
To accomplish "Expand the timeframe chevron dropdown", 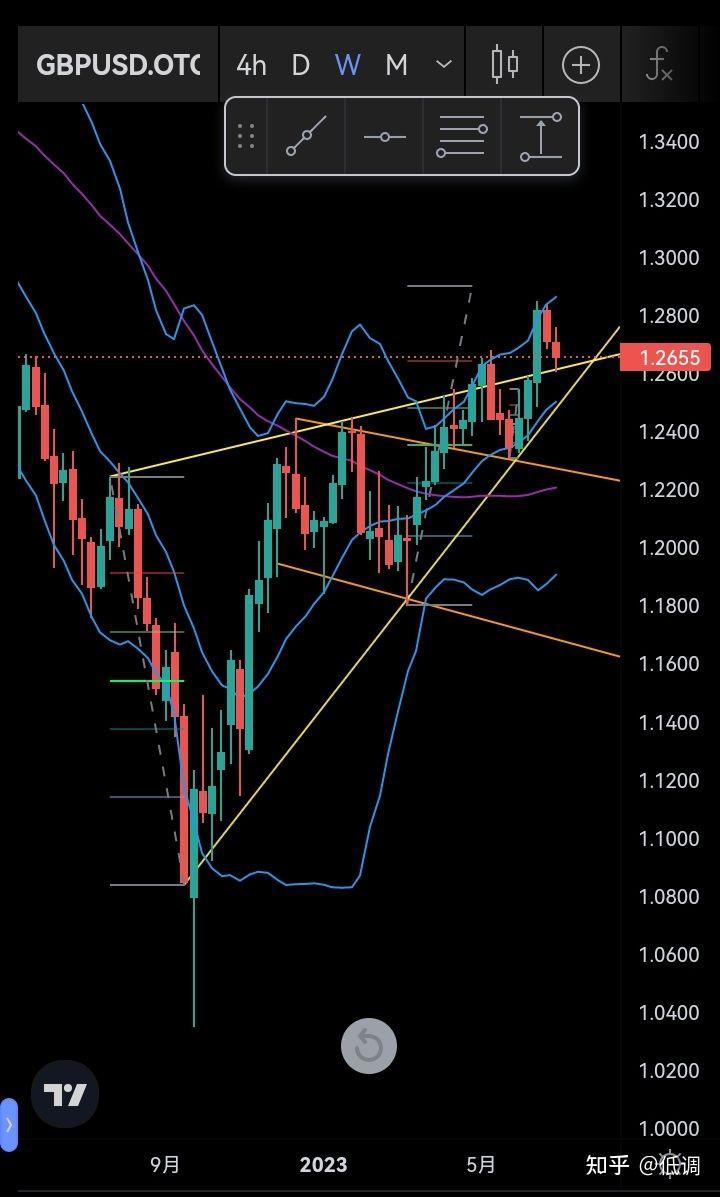I will [x=442, y=64].
